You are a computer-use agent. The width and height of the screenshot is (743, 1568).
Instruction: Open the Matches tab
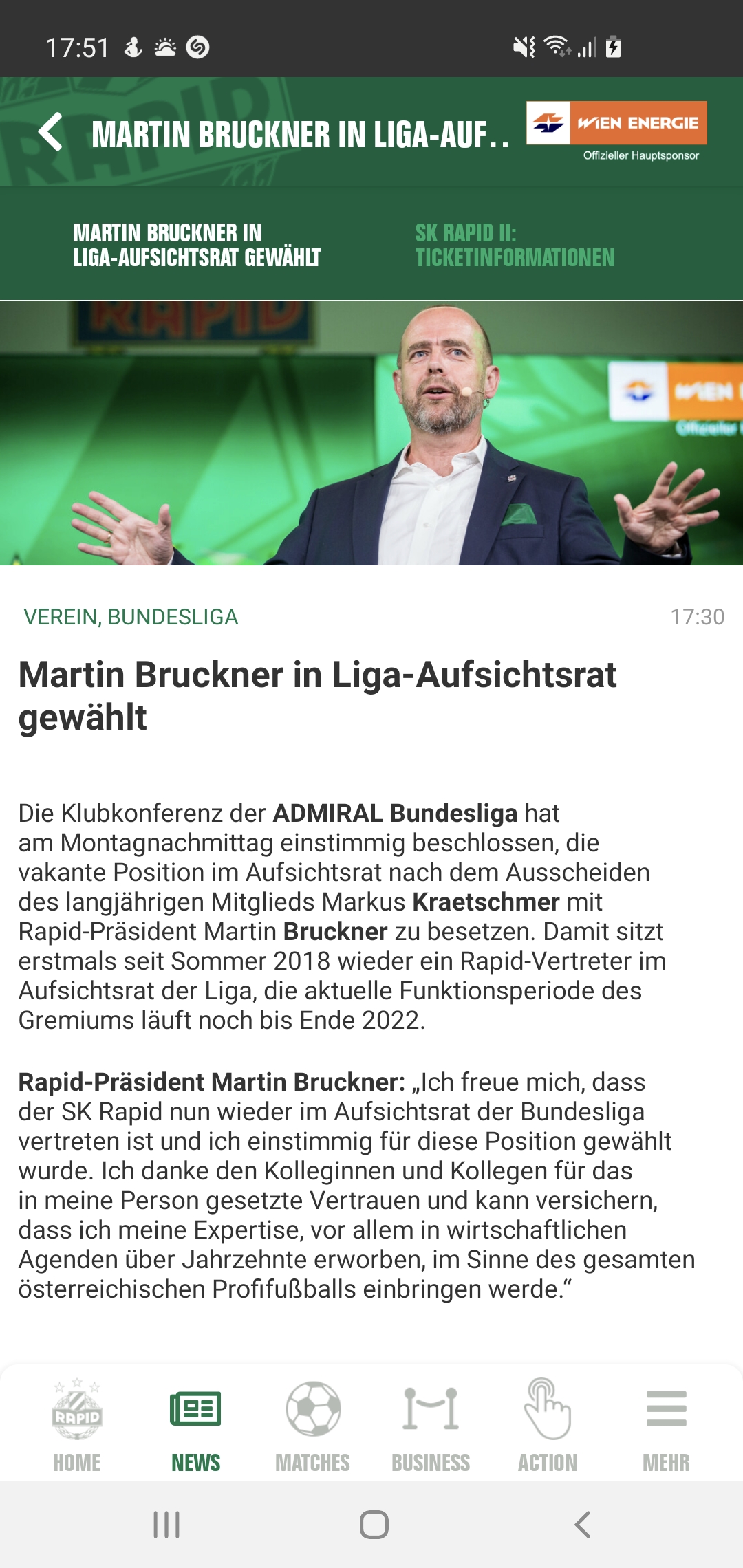(x=313, y=1424)
